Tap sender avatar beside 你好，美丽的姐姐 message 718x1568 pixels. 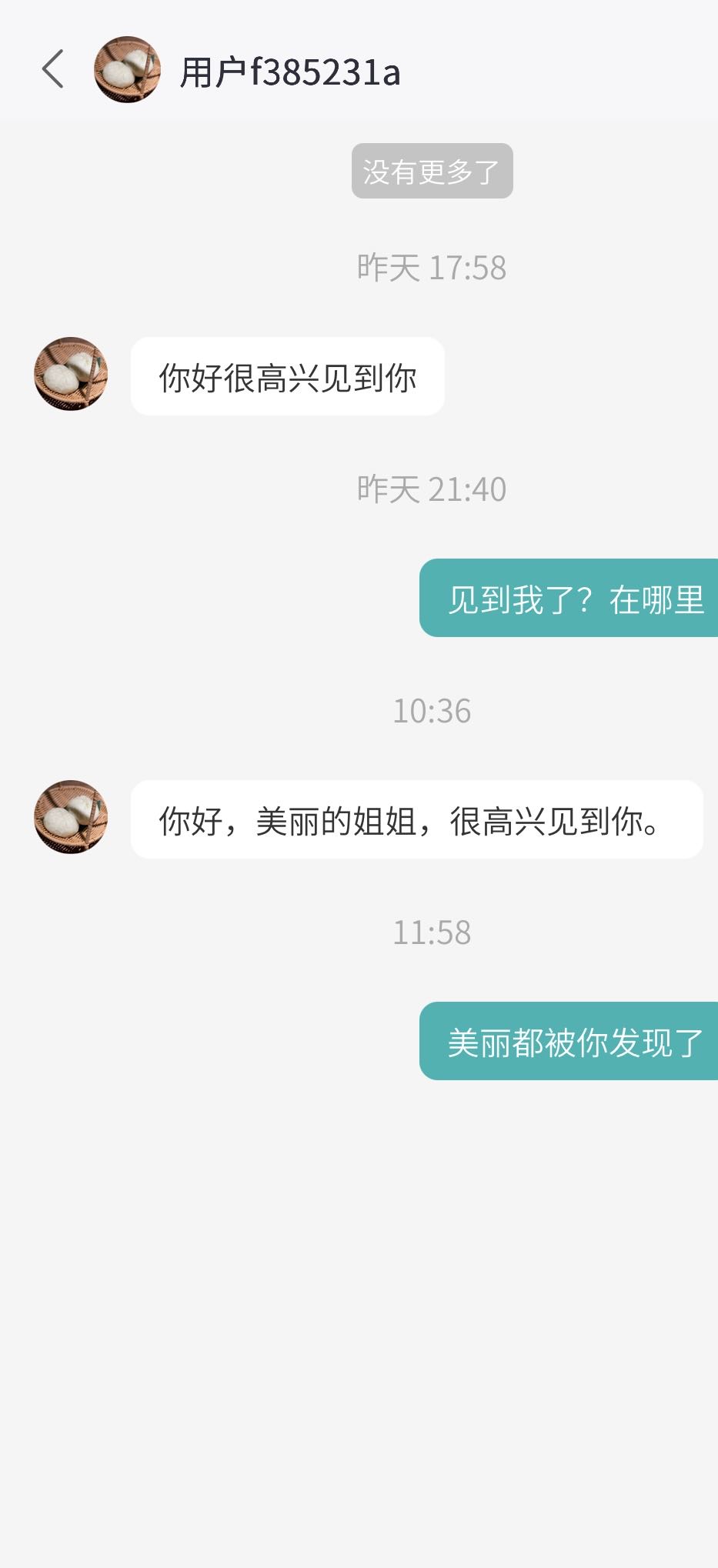(x=71, y=817)
